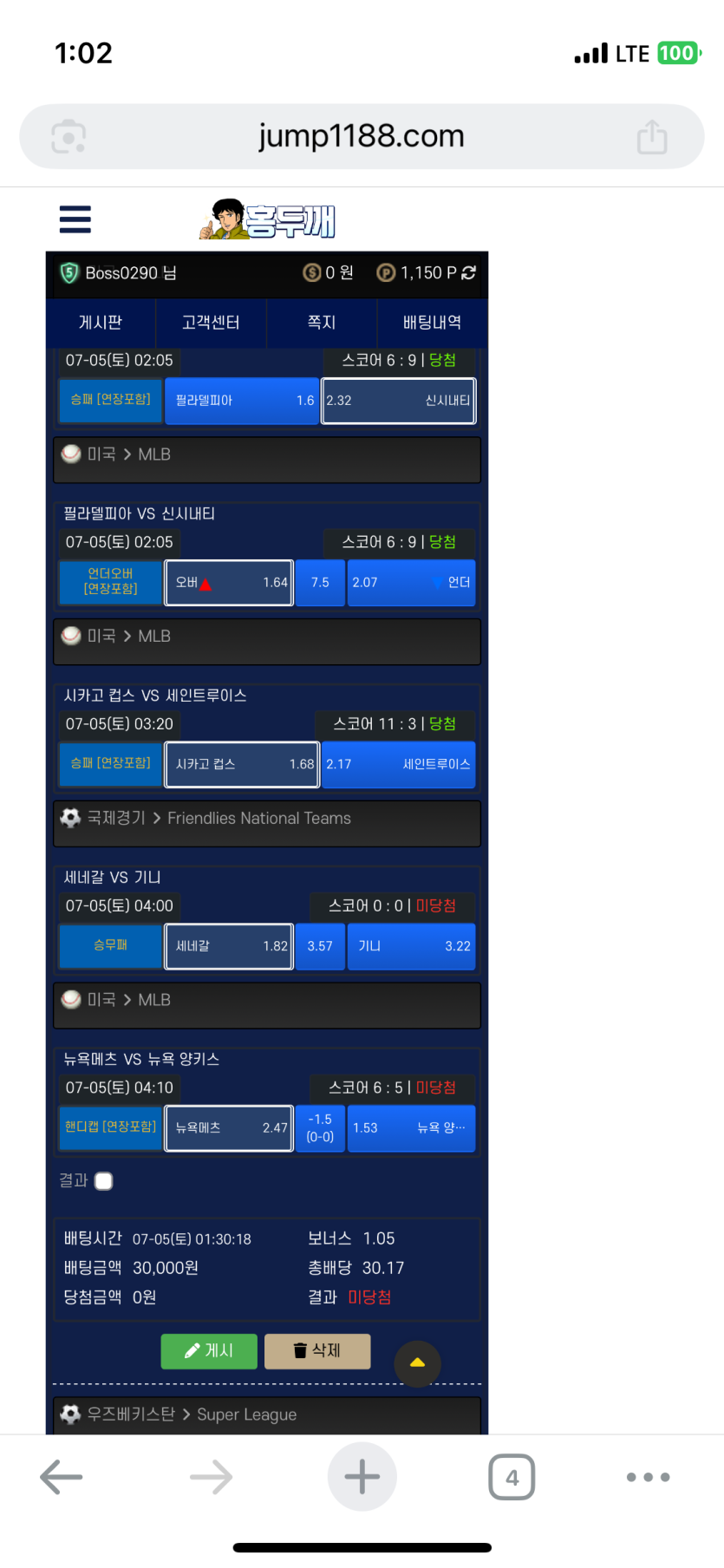
Task: View the 배팅내역 tab
Action: (x=432, y=323)
